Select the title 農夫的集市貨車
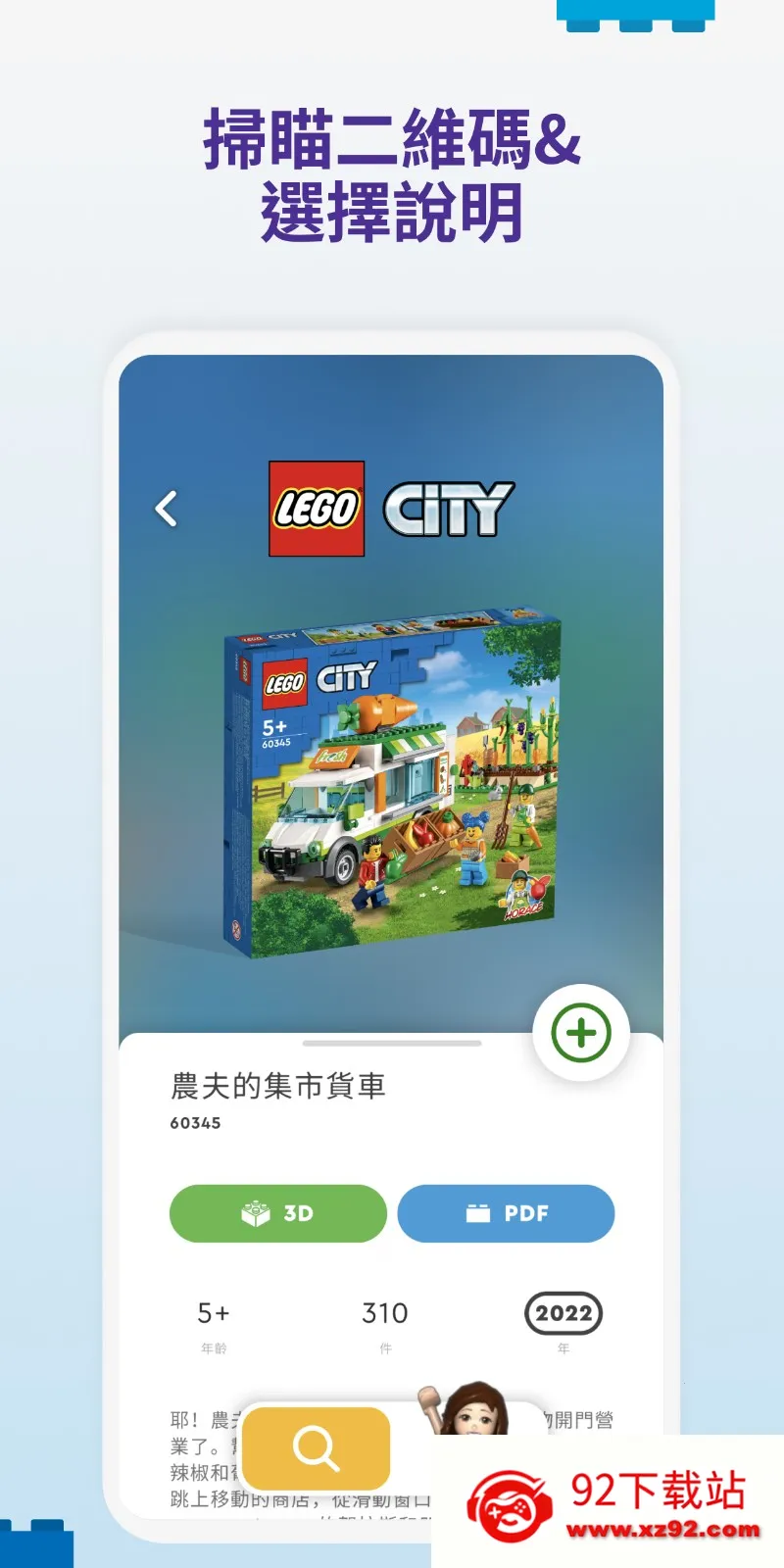 tap(279, 1086)
